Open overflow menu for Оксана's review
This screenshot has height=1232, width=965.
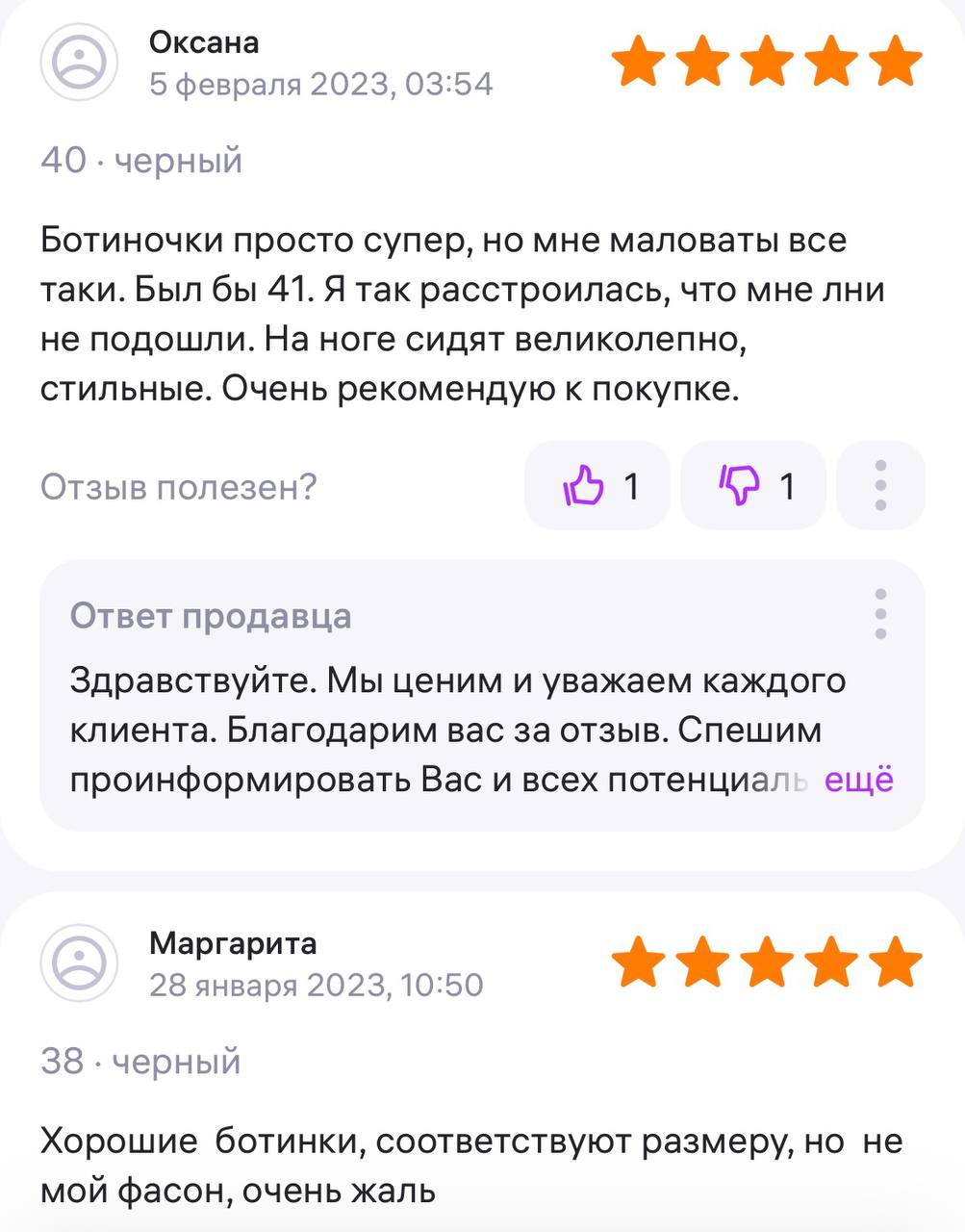tap(880, 486)
